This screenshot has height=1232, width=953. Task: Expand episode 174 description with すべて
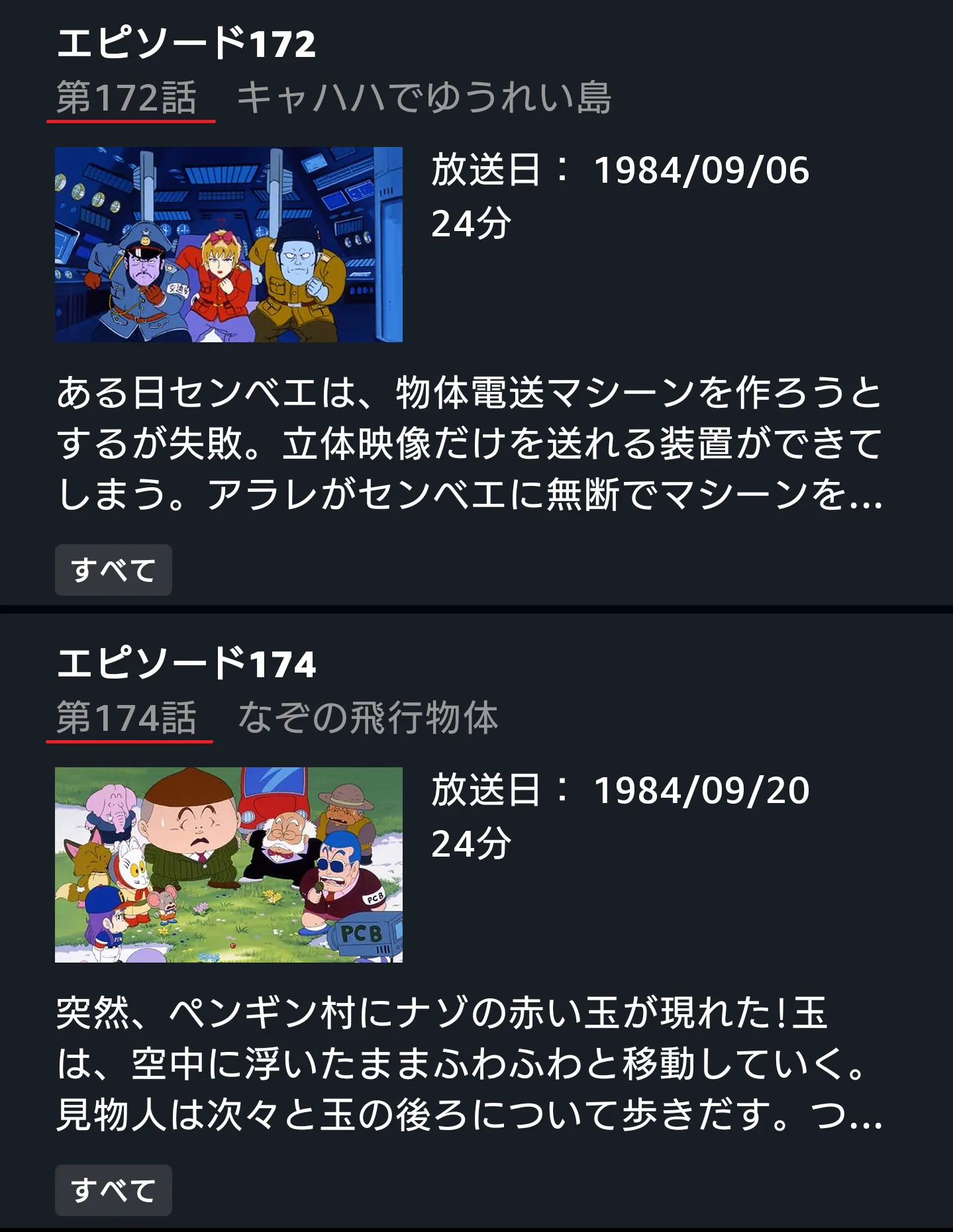click(113, 1190)
